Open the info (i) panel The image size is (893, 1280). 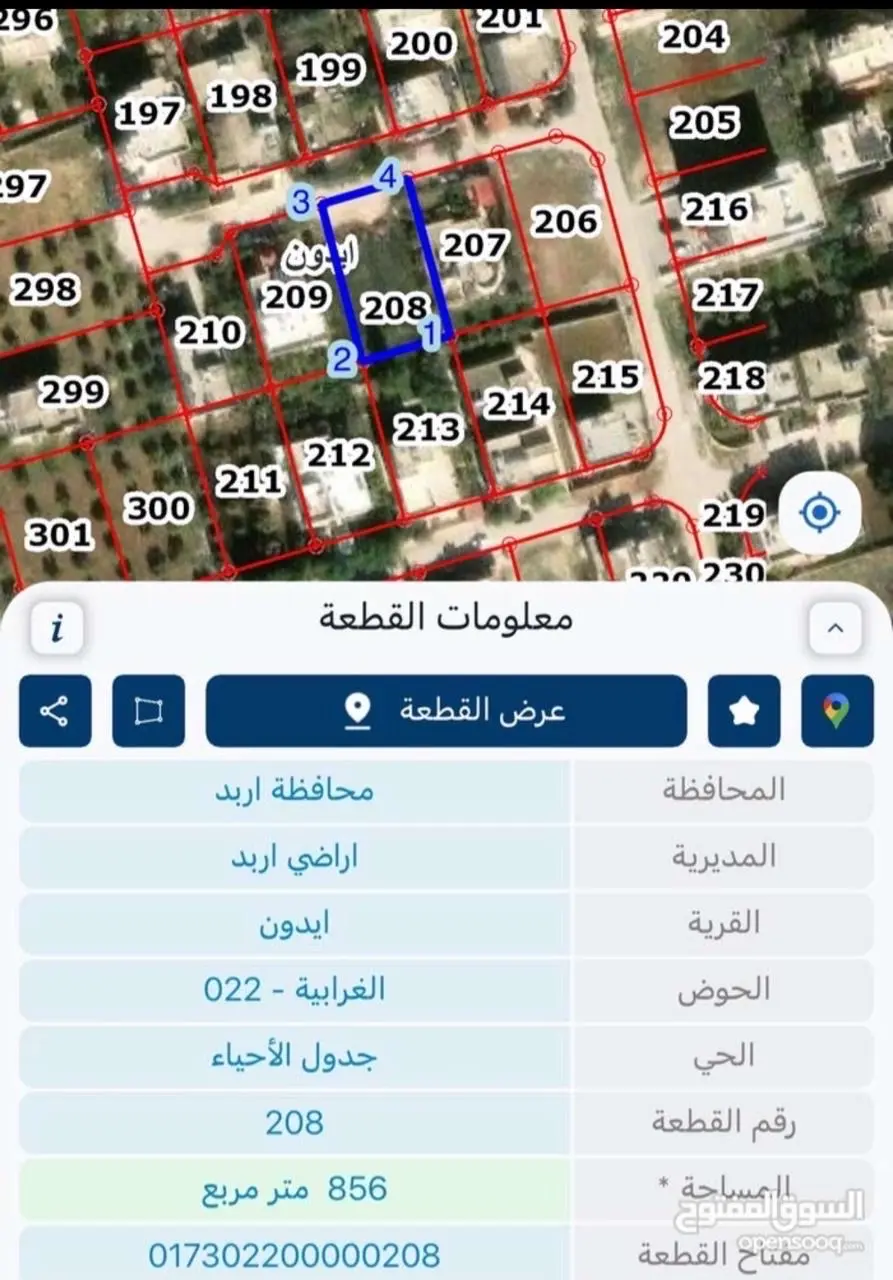pos(57,629)
